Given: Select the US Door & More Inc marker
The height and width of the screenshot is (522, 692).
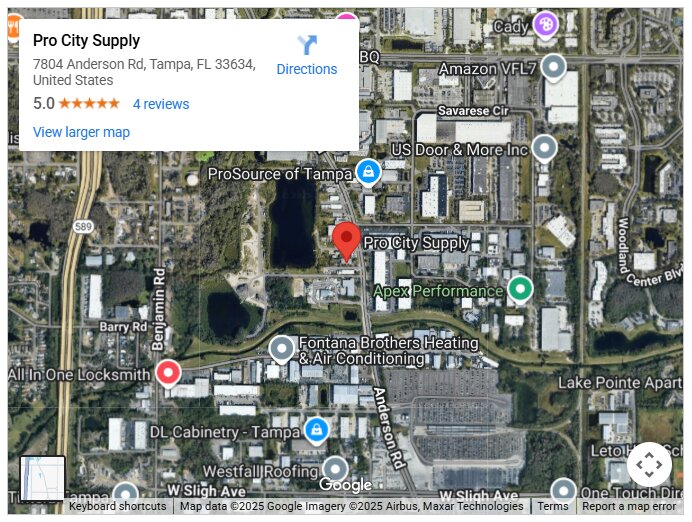Looking at the screenshot, I should click(543, 149).
